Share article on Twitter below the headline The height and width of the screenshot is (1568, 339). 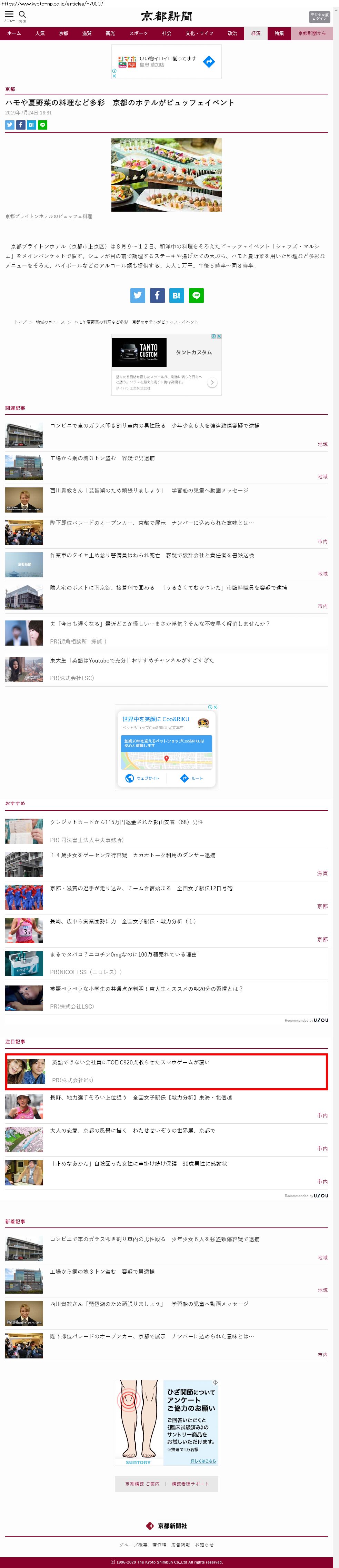[x=10, y=125]
